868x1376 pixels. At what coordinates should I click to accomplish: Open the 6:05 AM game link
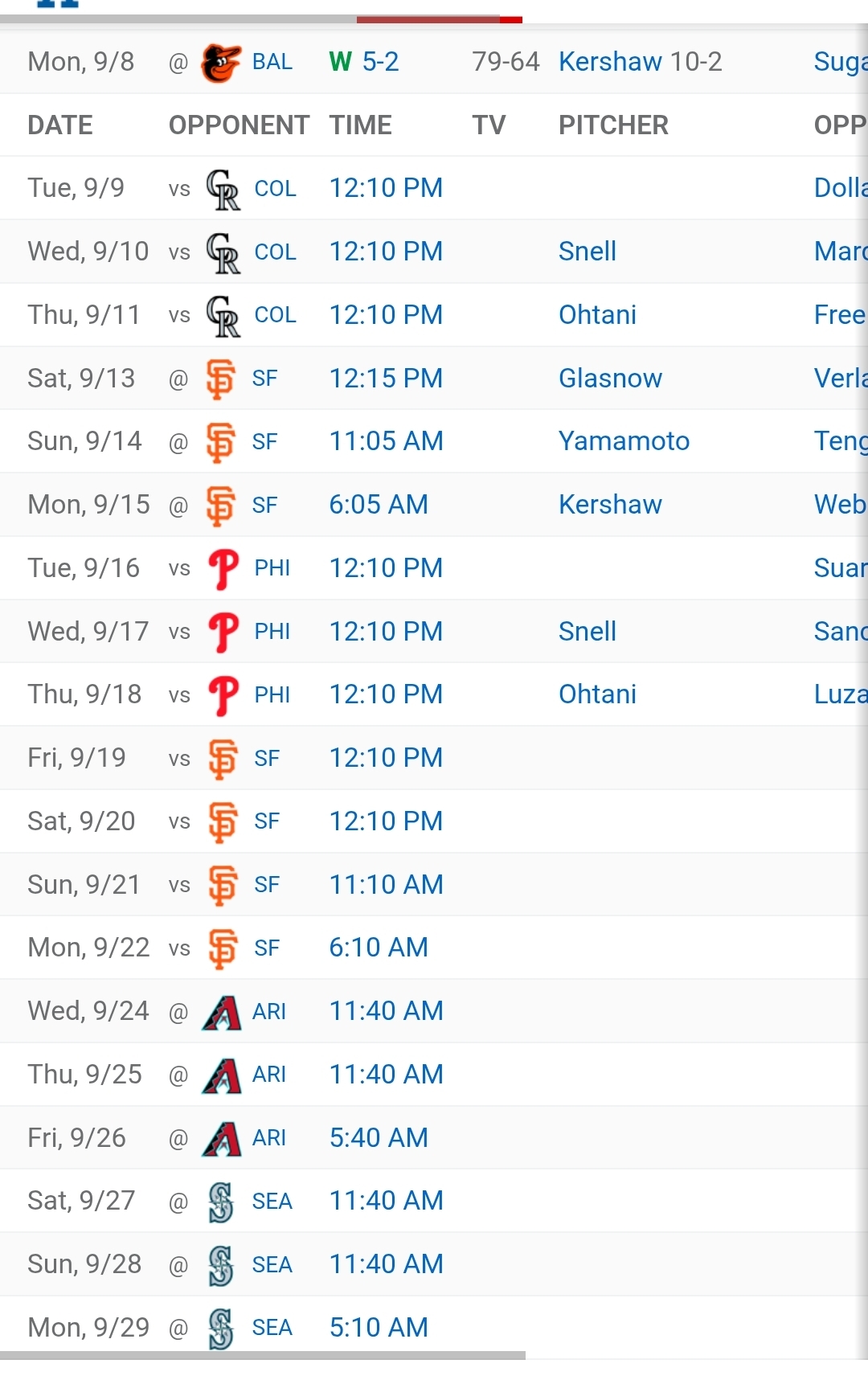pyautogui.click(x=379, y=505)
